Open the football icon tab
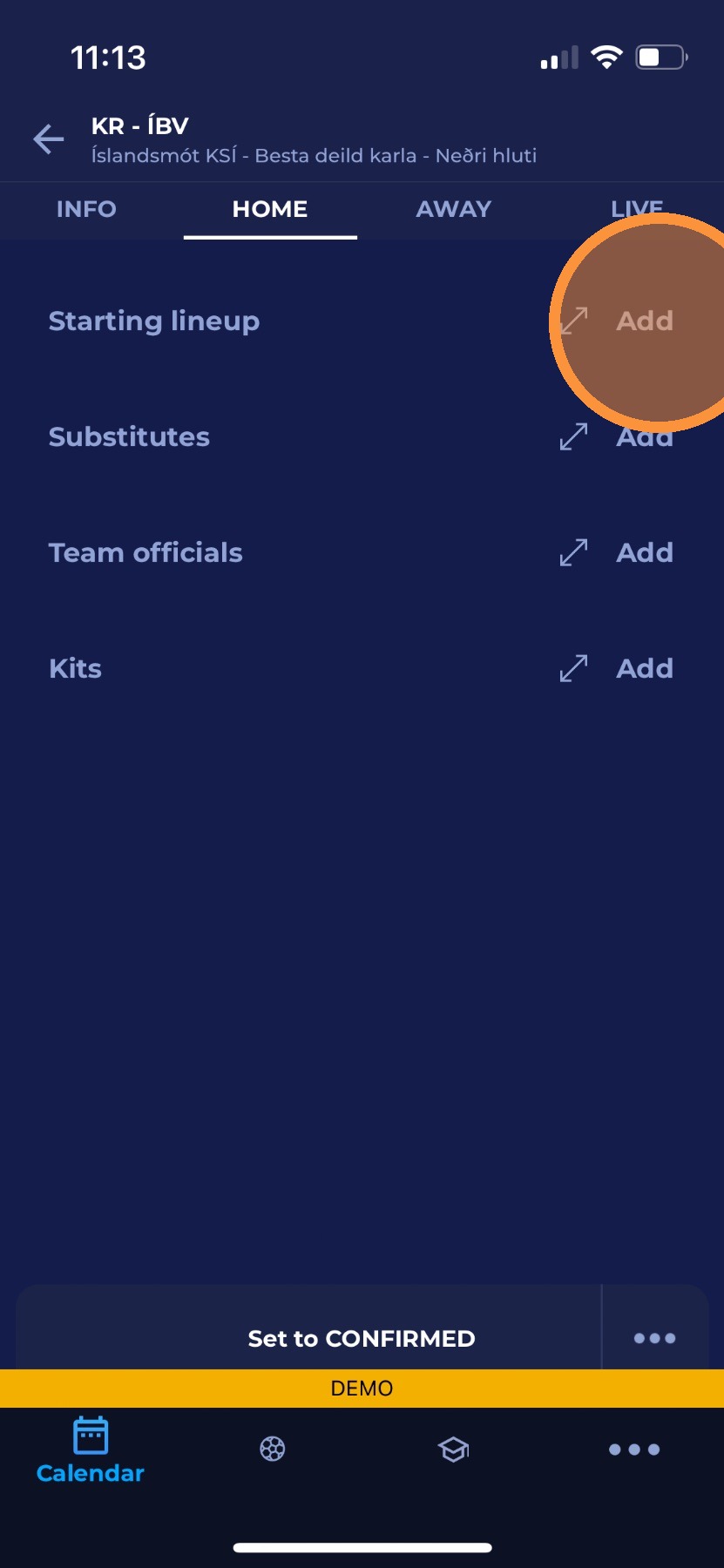 272,1450
